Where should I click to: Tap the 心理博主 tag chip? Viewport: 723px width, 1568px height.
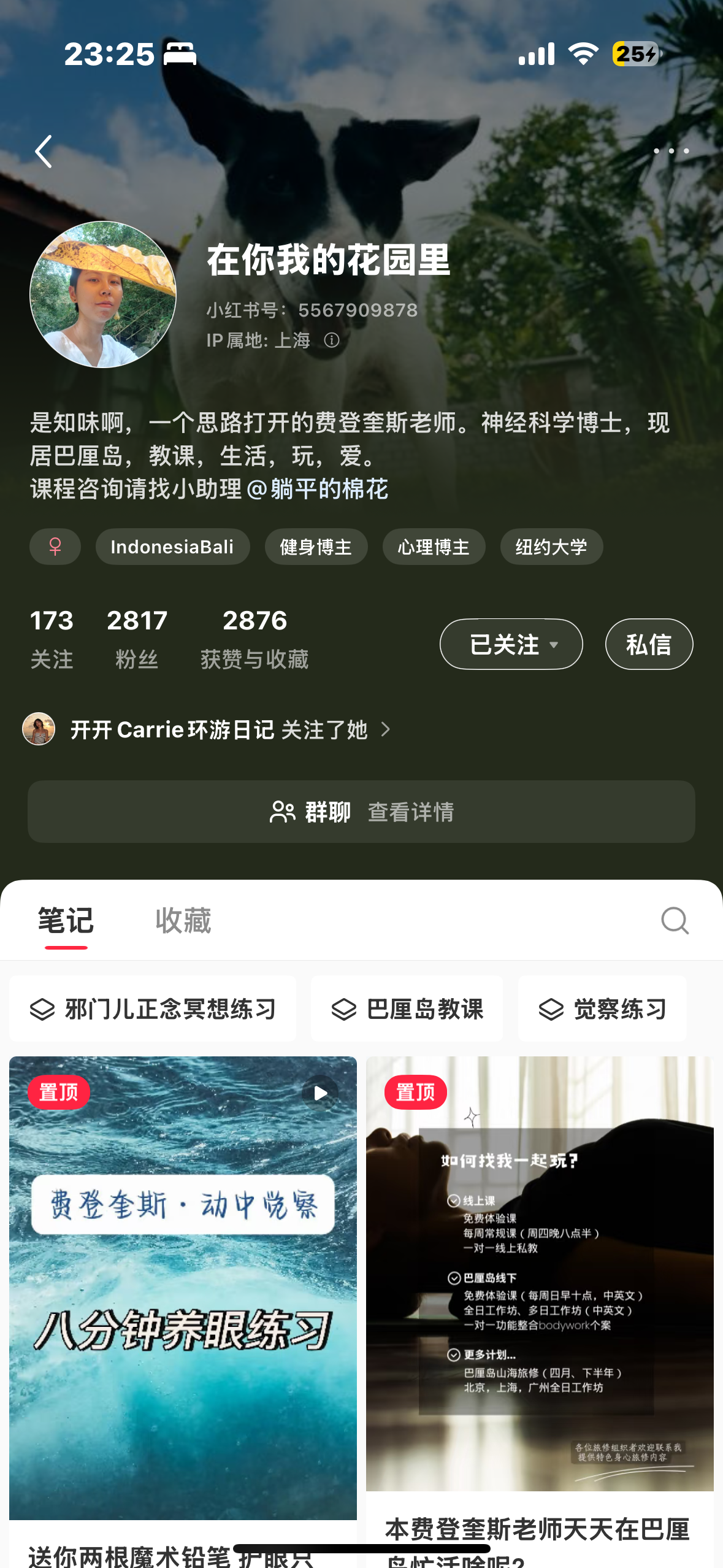pos(434,547)
